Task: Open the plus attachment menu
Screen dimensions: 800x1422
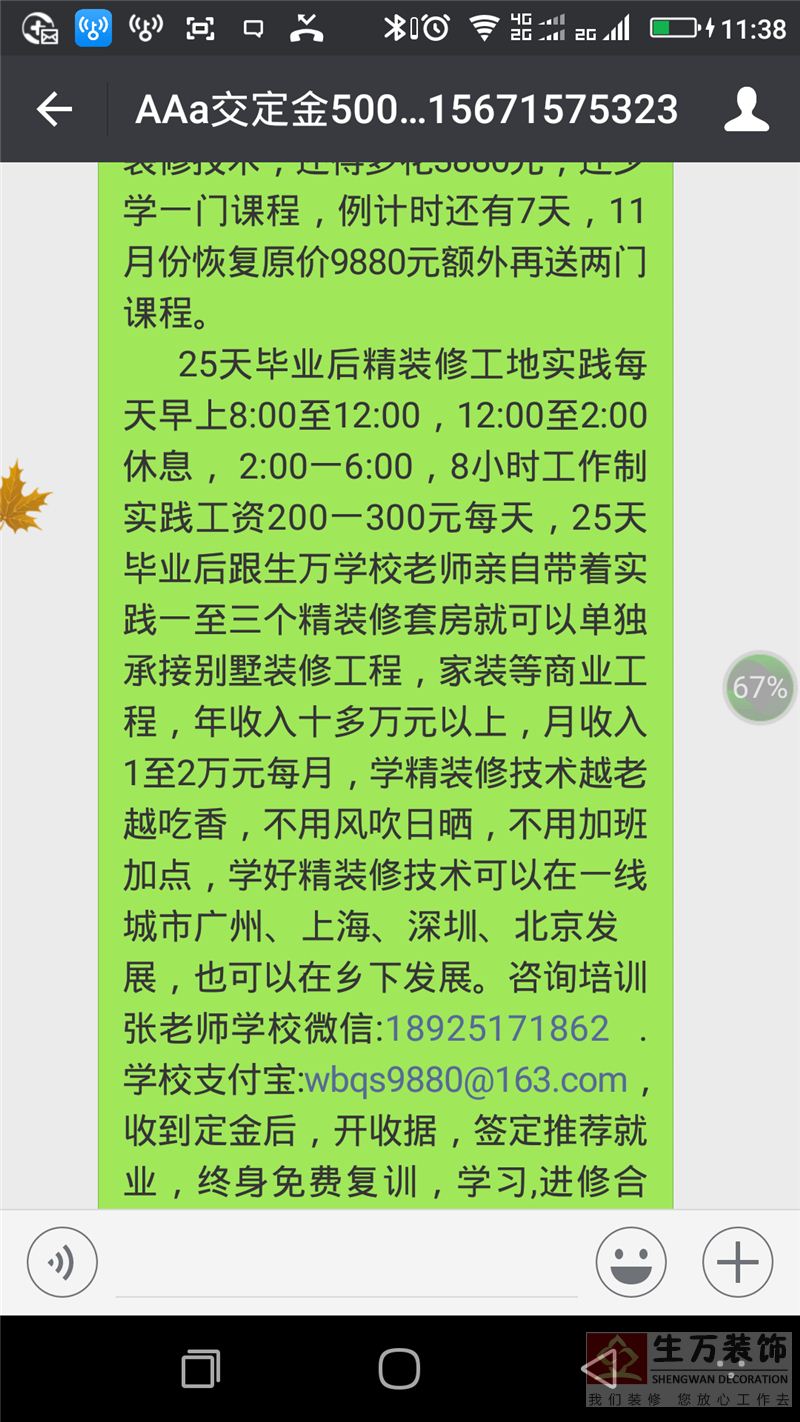Action: [x=738, y=1262]
